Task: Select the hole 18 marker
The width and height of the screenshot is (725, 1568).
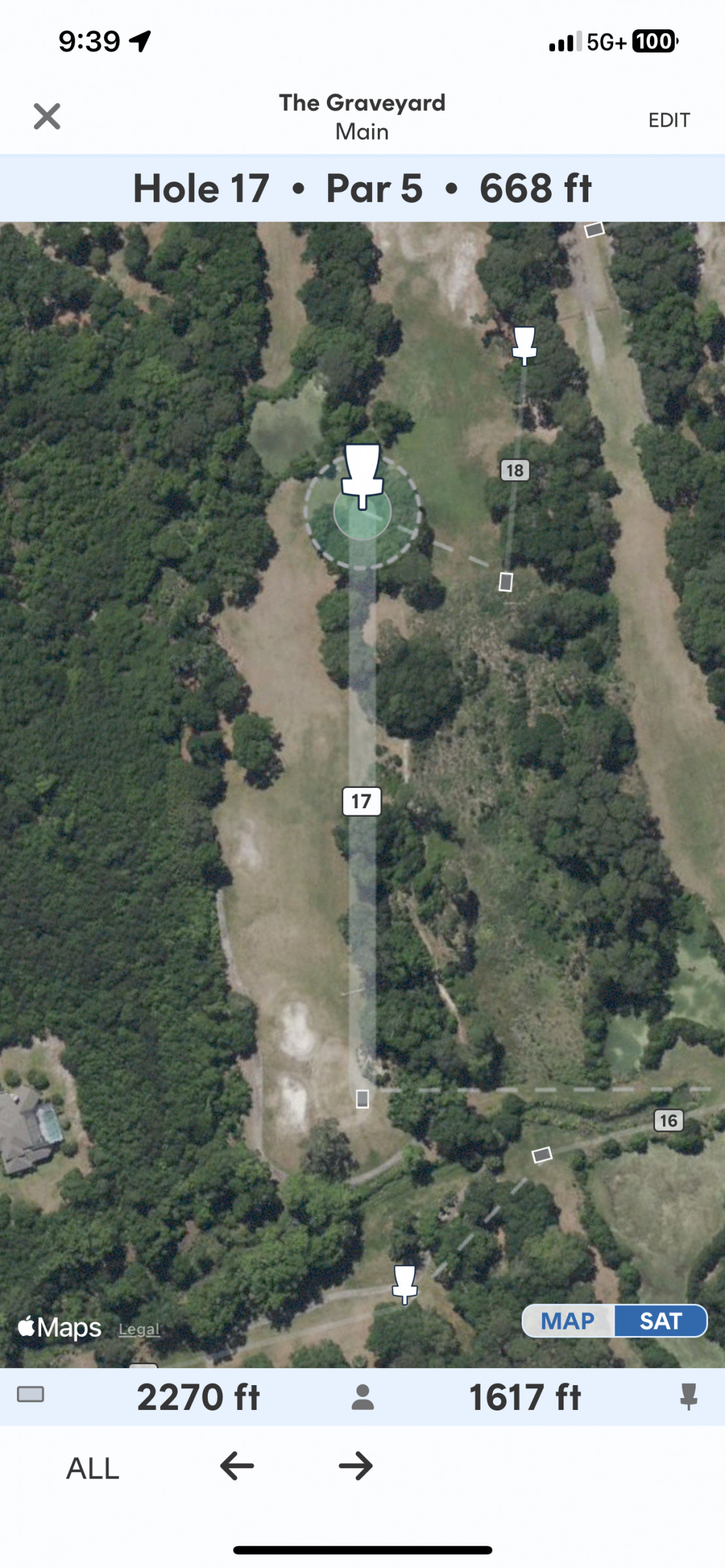Action: [515, 470]
